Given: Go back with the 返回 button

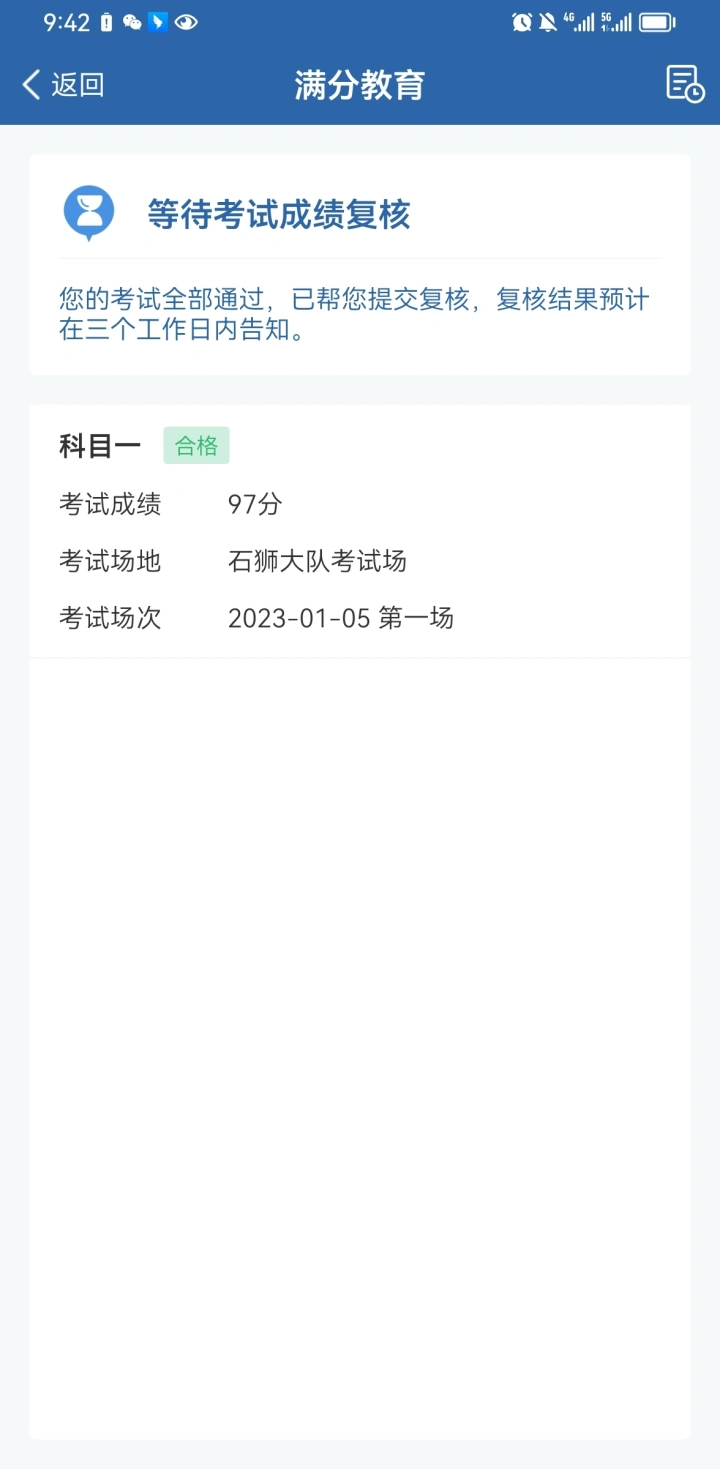Looking at the screenshot, I should point(63,85).
